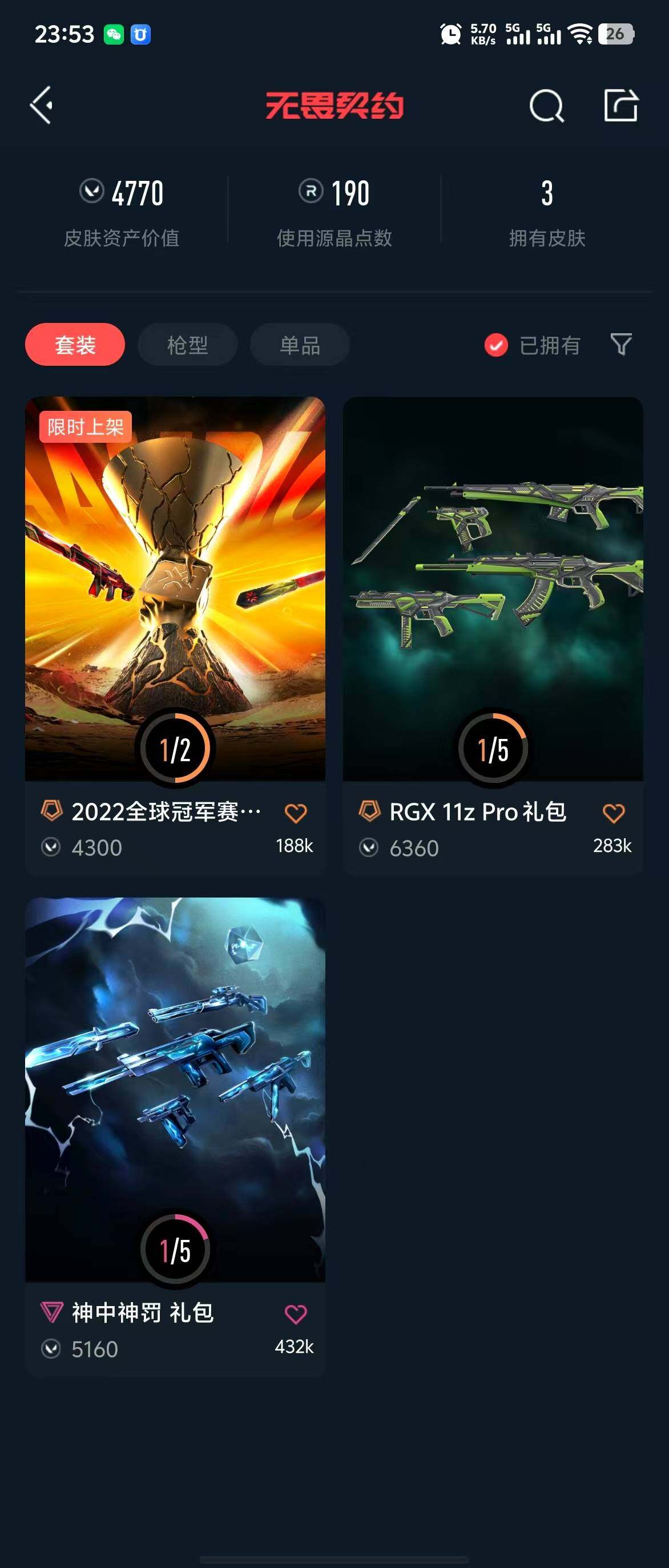The image size is (669, 1568).
Task: Like the 2022全球冠军赛 bundle
Action: point(296,813)
